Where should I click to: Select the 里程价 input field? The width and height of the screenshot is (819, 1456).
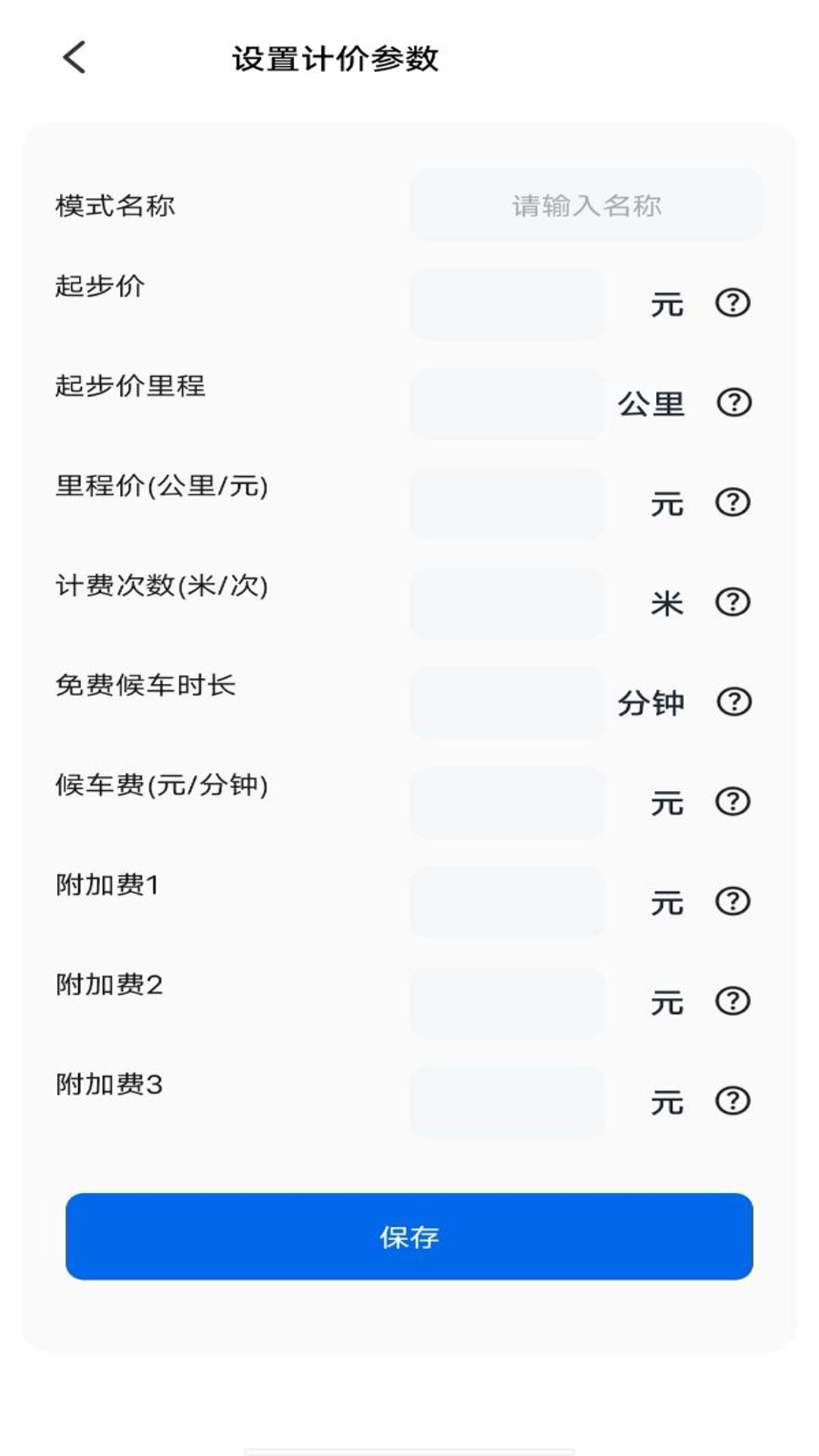pyautogui.click(x=507, y=504)
